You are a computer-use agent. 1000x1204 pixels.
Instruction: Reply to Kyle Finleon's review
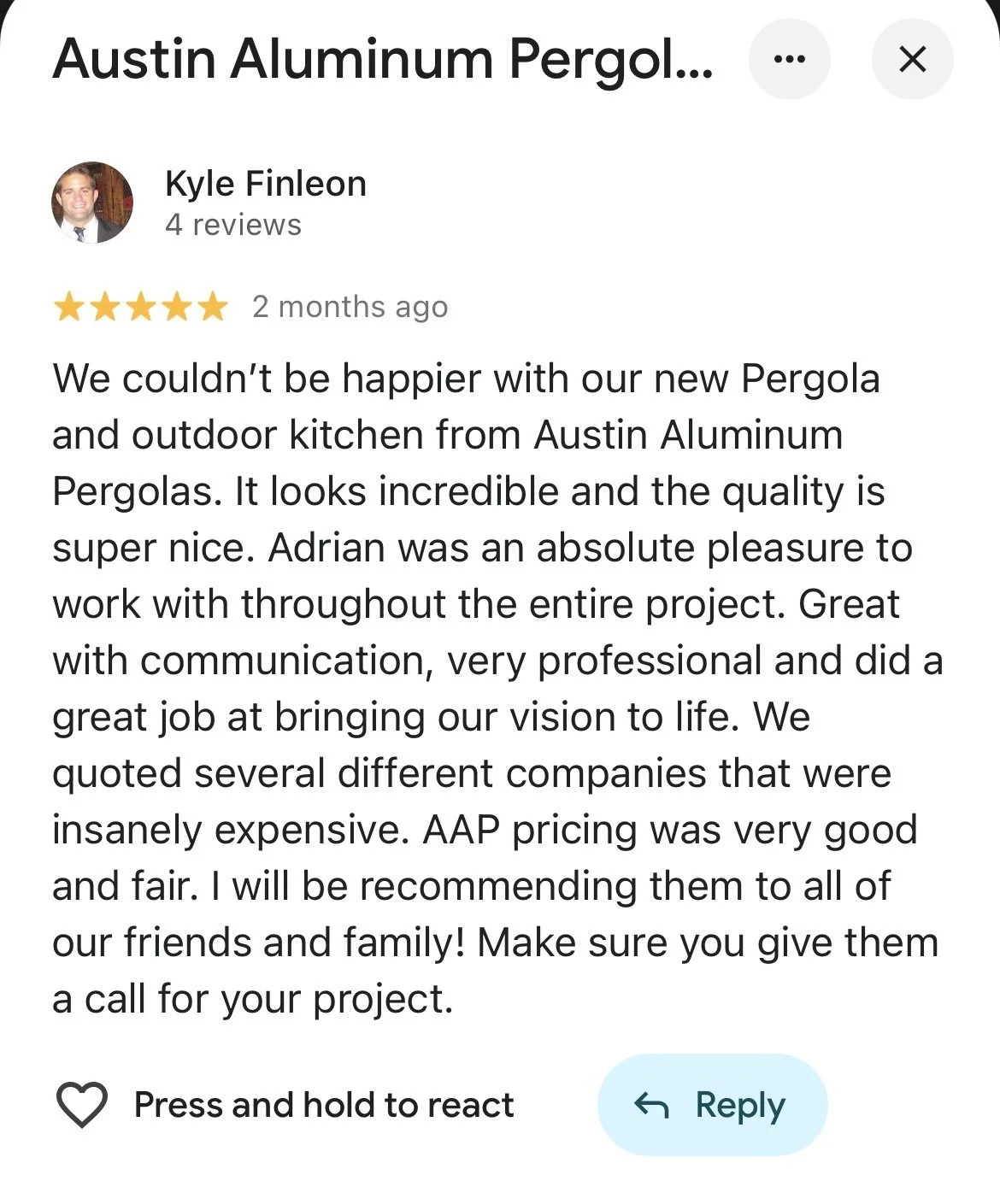point(712,1105)
